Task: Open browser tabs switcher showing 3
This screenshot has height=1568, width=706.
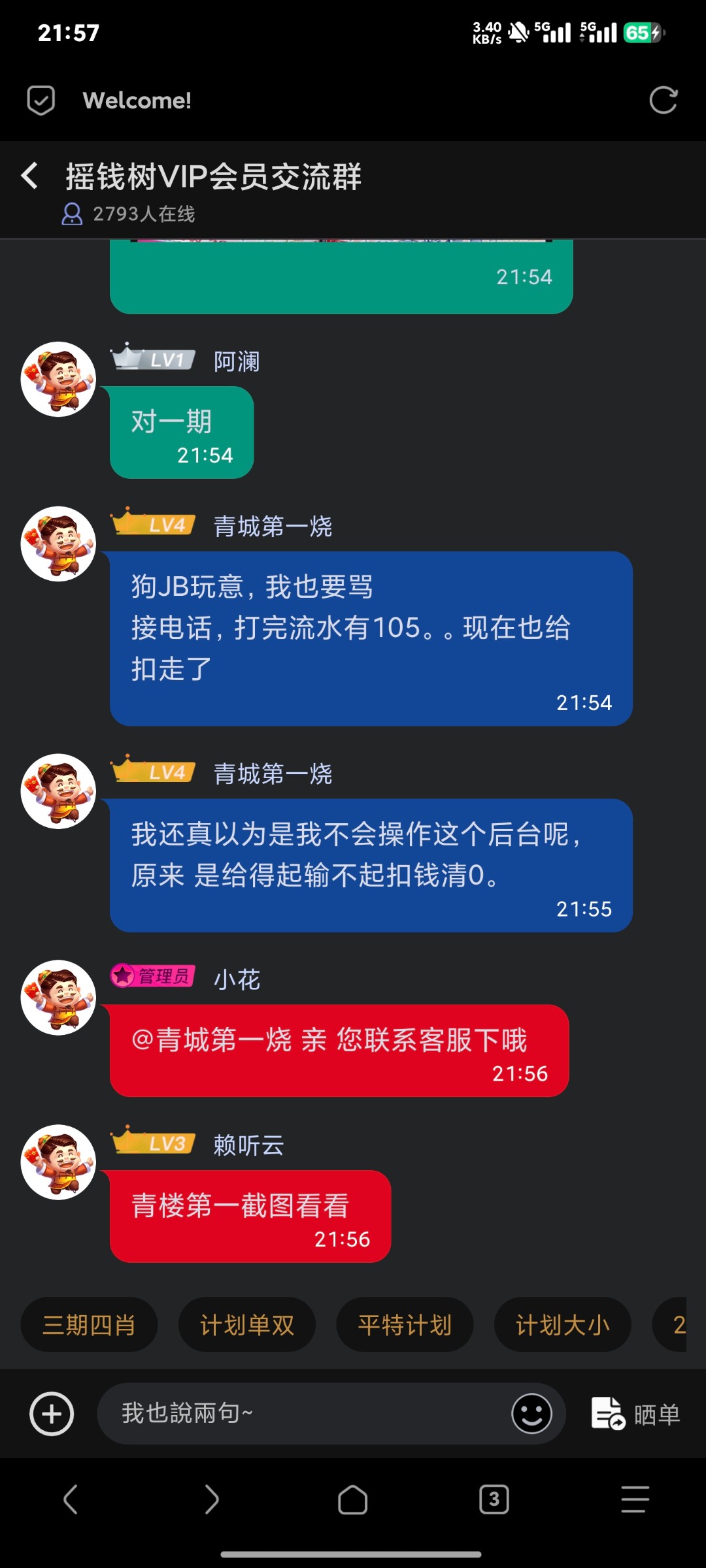Action: [494, 1499]
